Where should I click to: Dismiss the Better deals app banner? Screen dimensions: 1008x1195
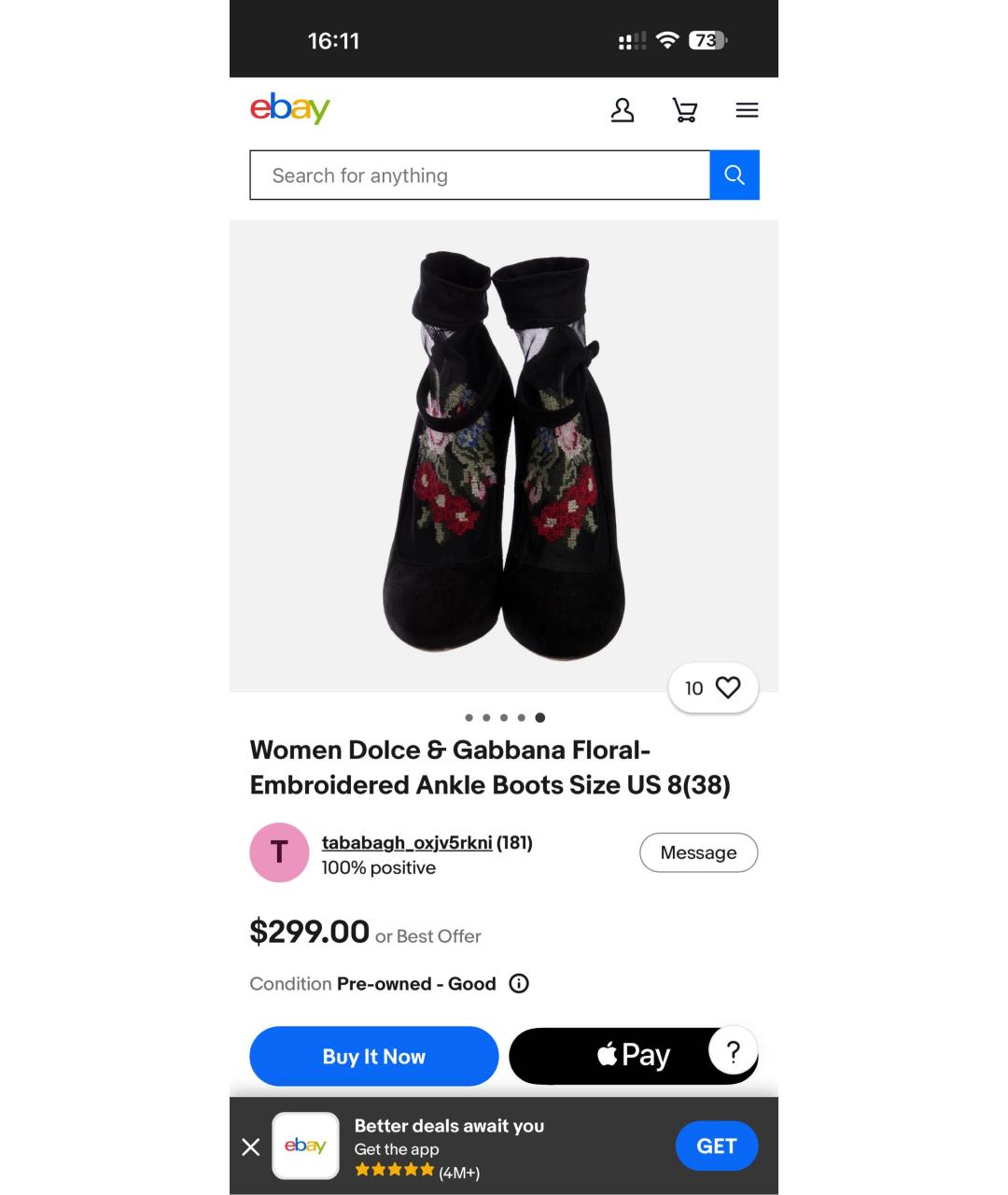[x=251, y=1147]
